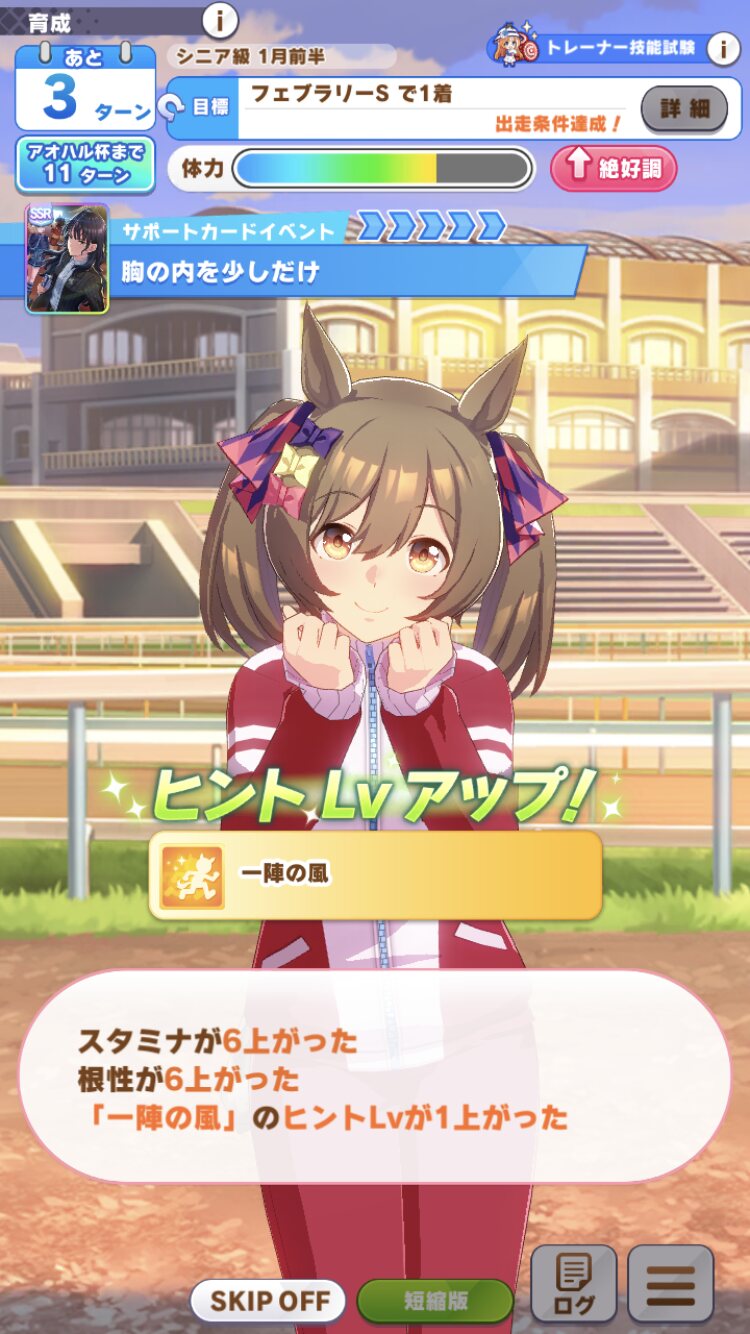Tap the info icon next to 育成
Viewport: 750px width, 1334px height.
point(220,19)
